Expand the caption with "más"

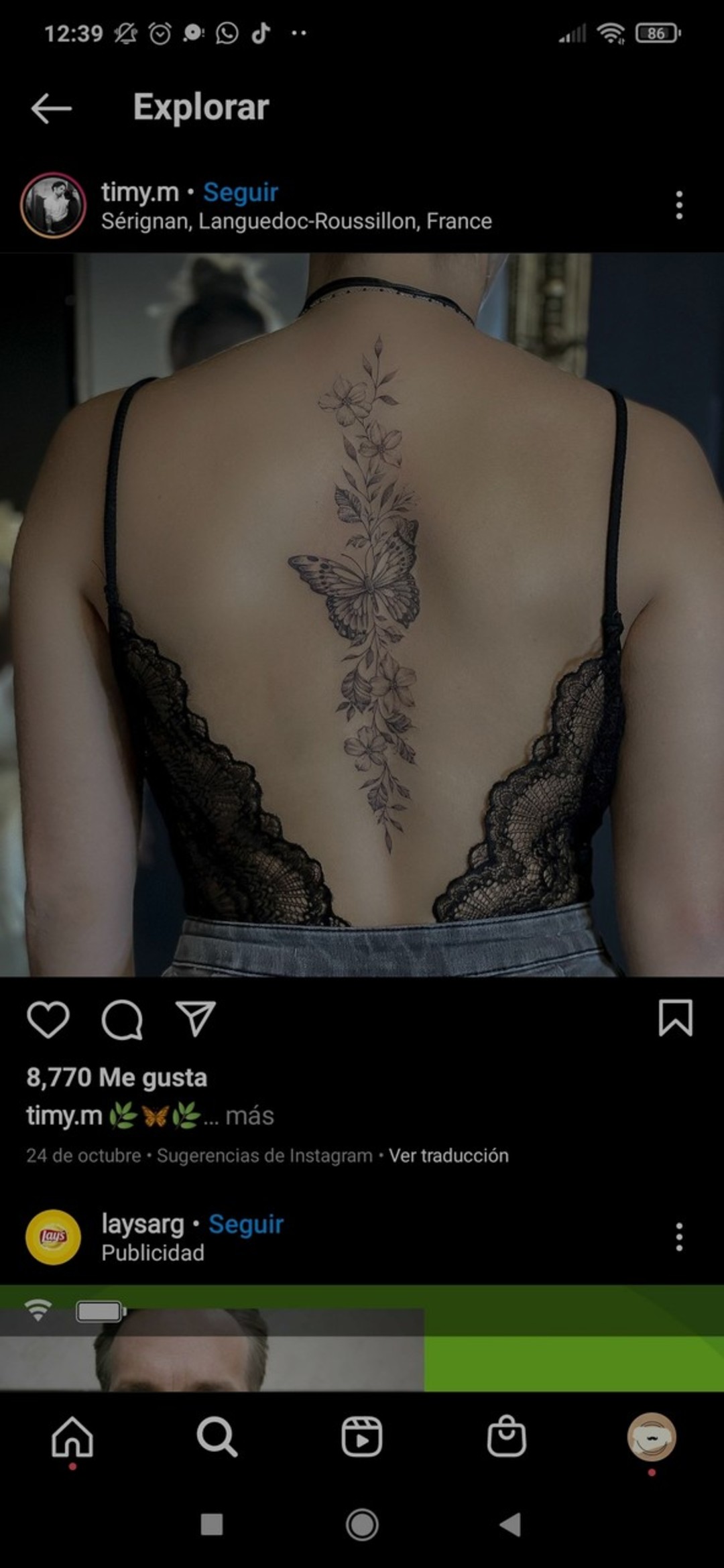[249, 1116]
